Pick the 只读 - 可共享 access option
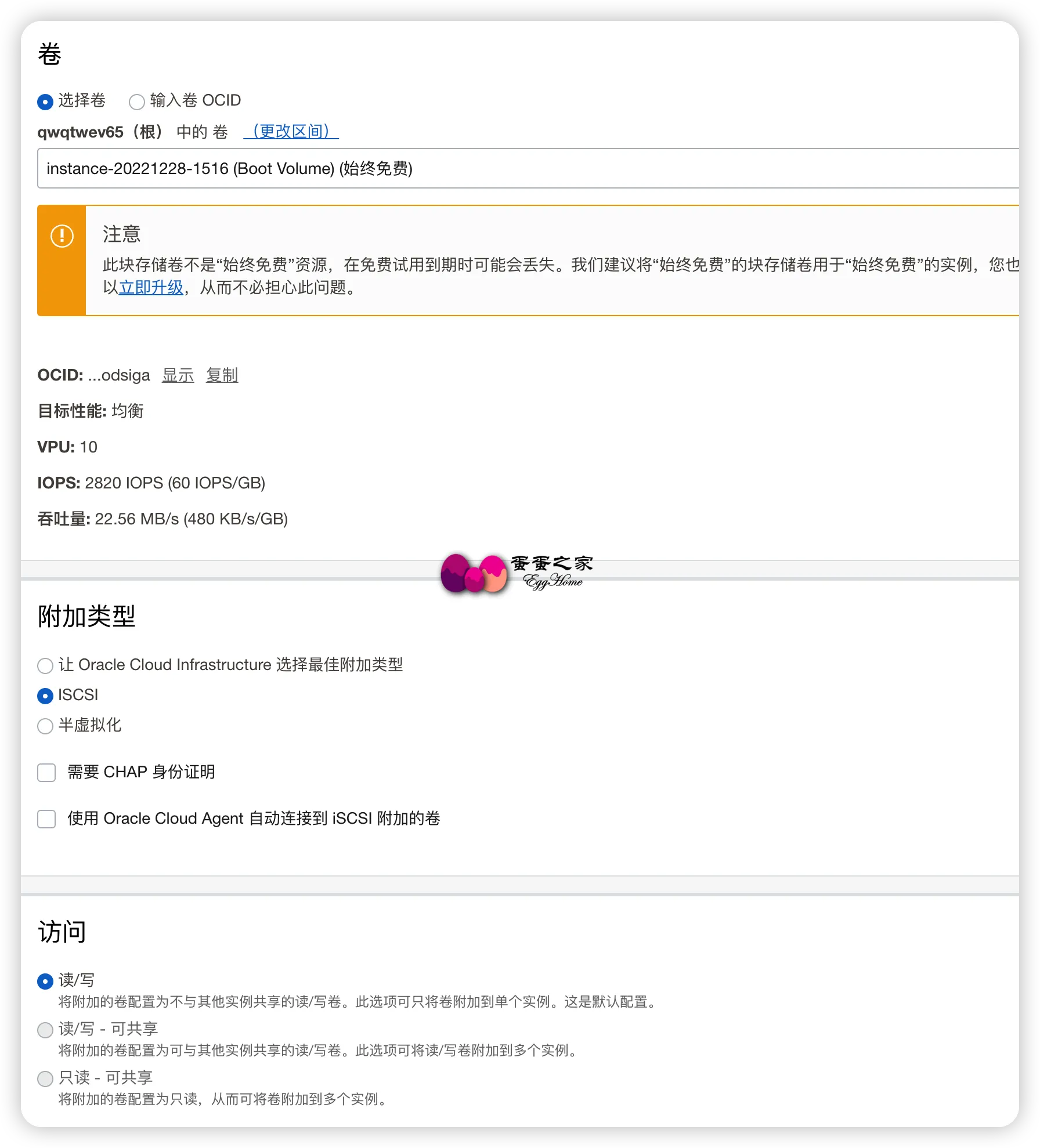Screen dimensions: 1040x1148 pyautogui.click(x=45, y=1078)
